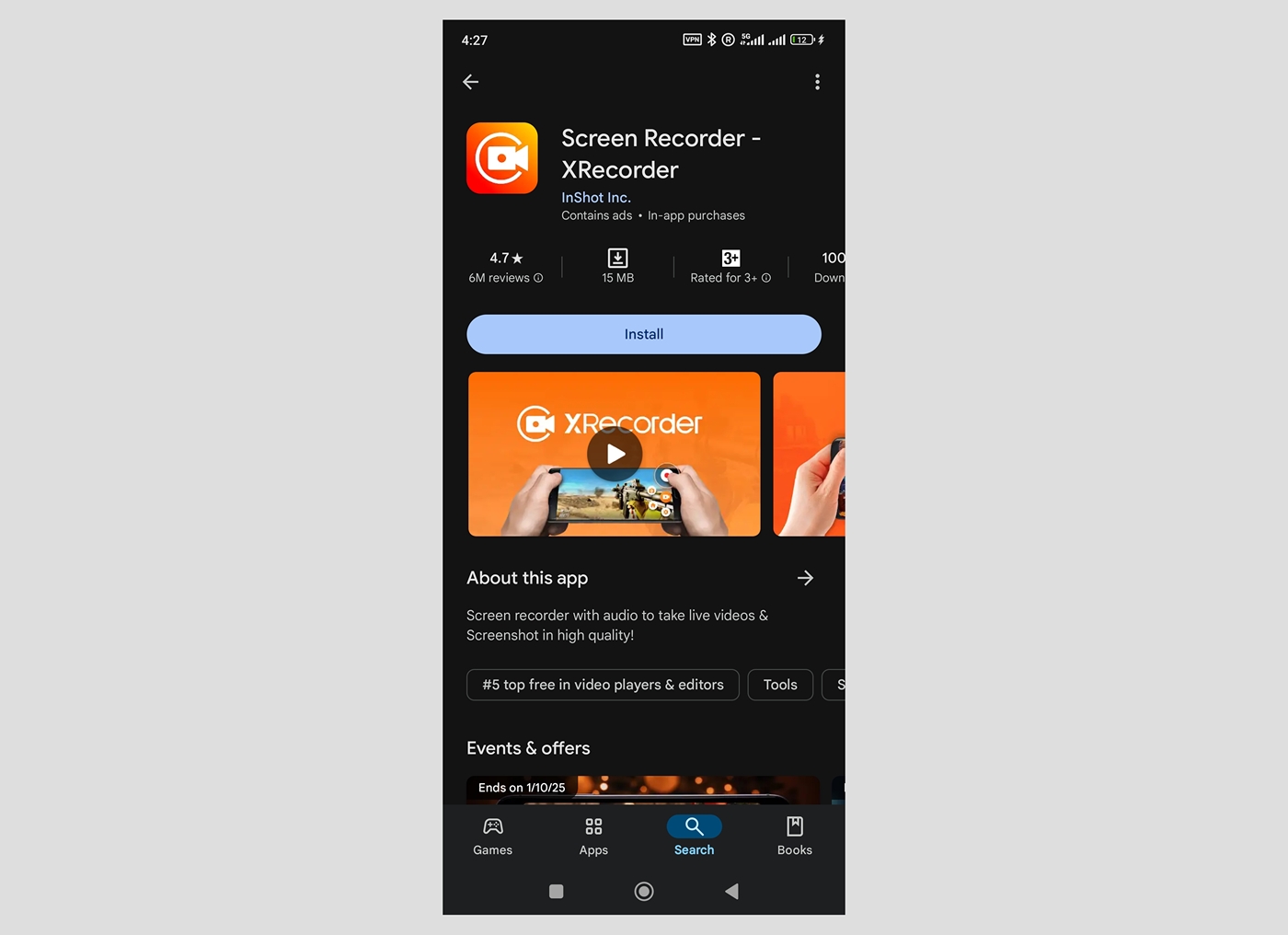
Task: Open the event ending on 1/10/25
Action: (642, 791)
